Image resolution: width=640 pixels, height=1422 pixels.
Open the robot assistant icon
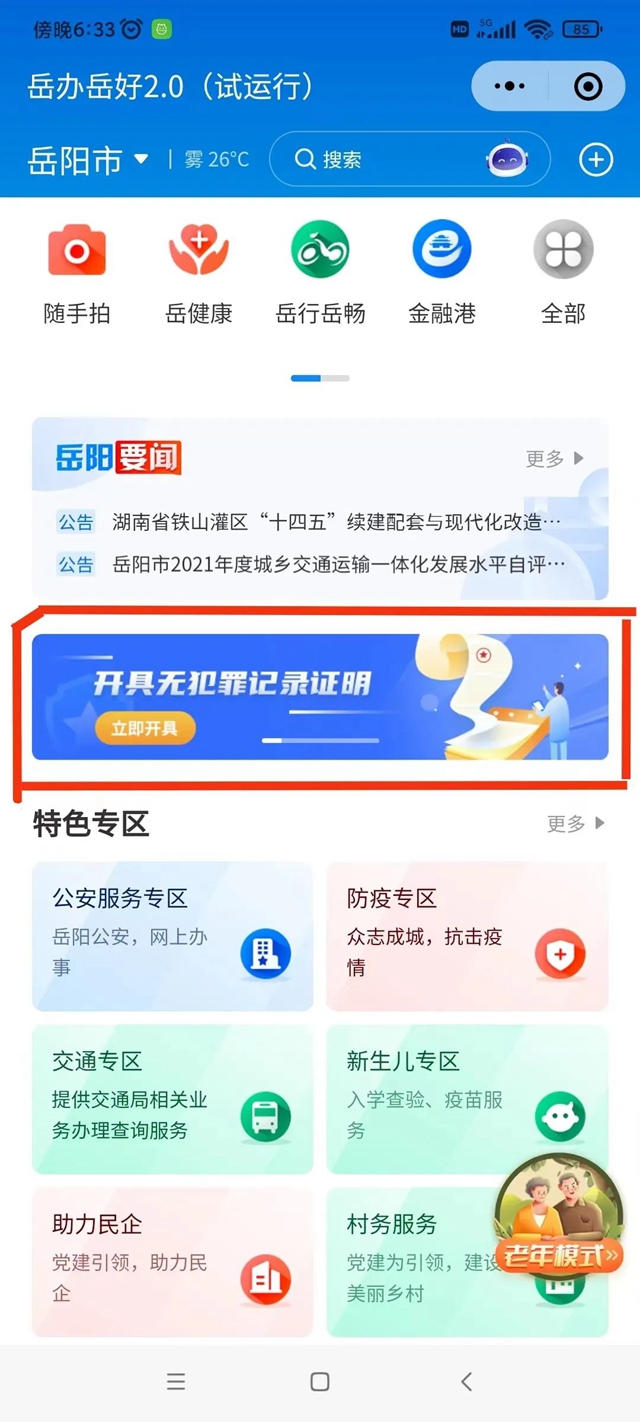click(x=508, y=160)
